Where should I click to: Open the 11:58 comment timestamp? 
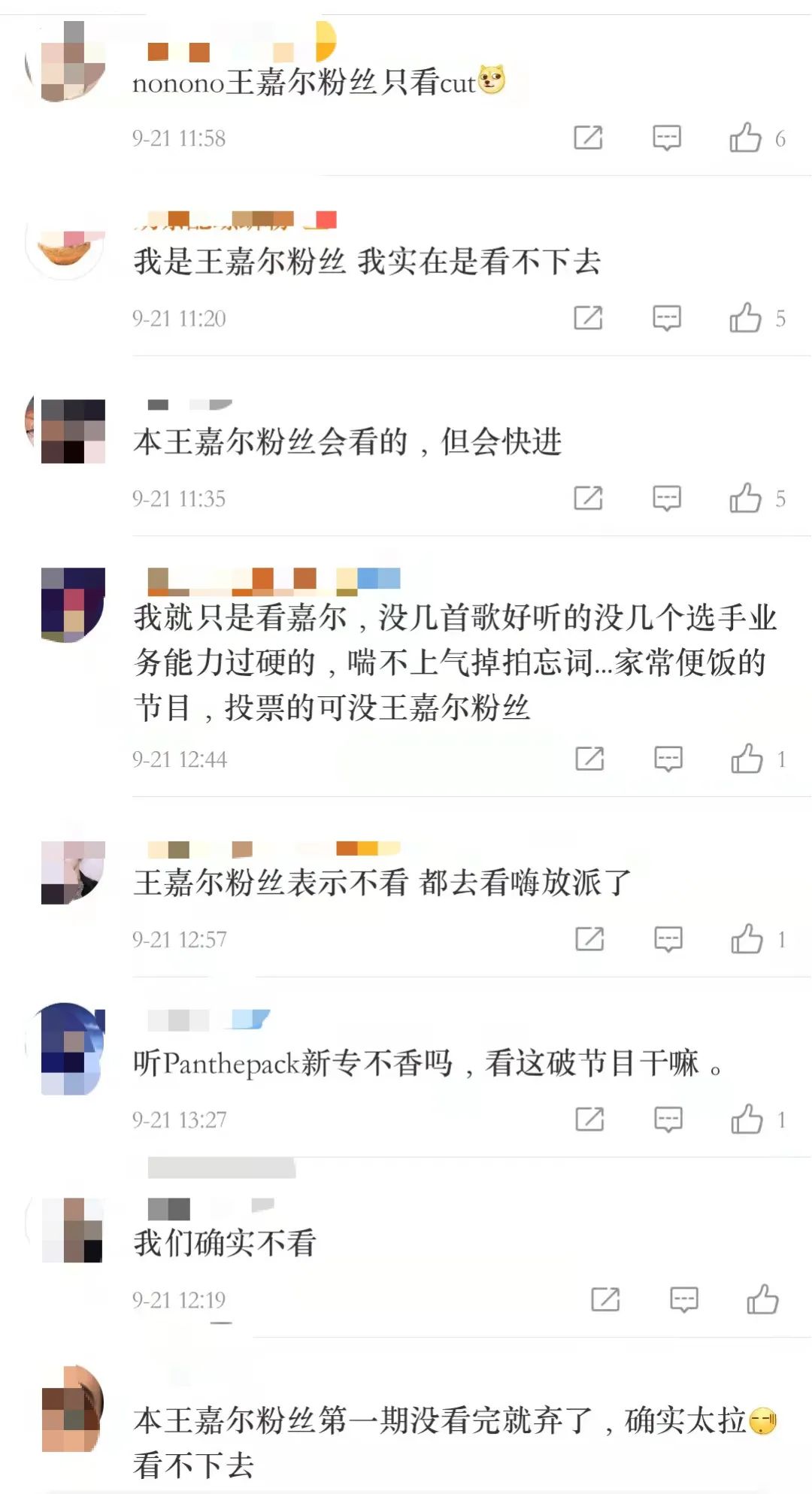click(x=178, y=138)
